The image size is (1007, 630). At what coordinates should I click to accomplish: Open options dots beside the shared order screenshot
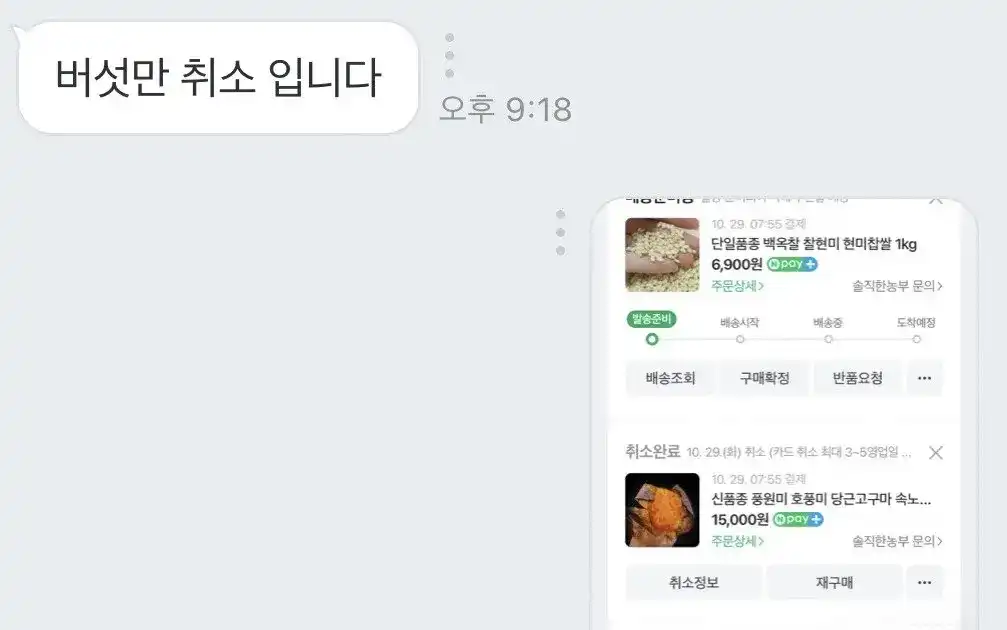tap(560, 232)
